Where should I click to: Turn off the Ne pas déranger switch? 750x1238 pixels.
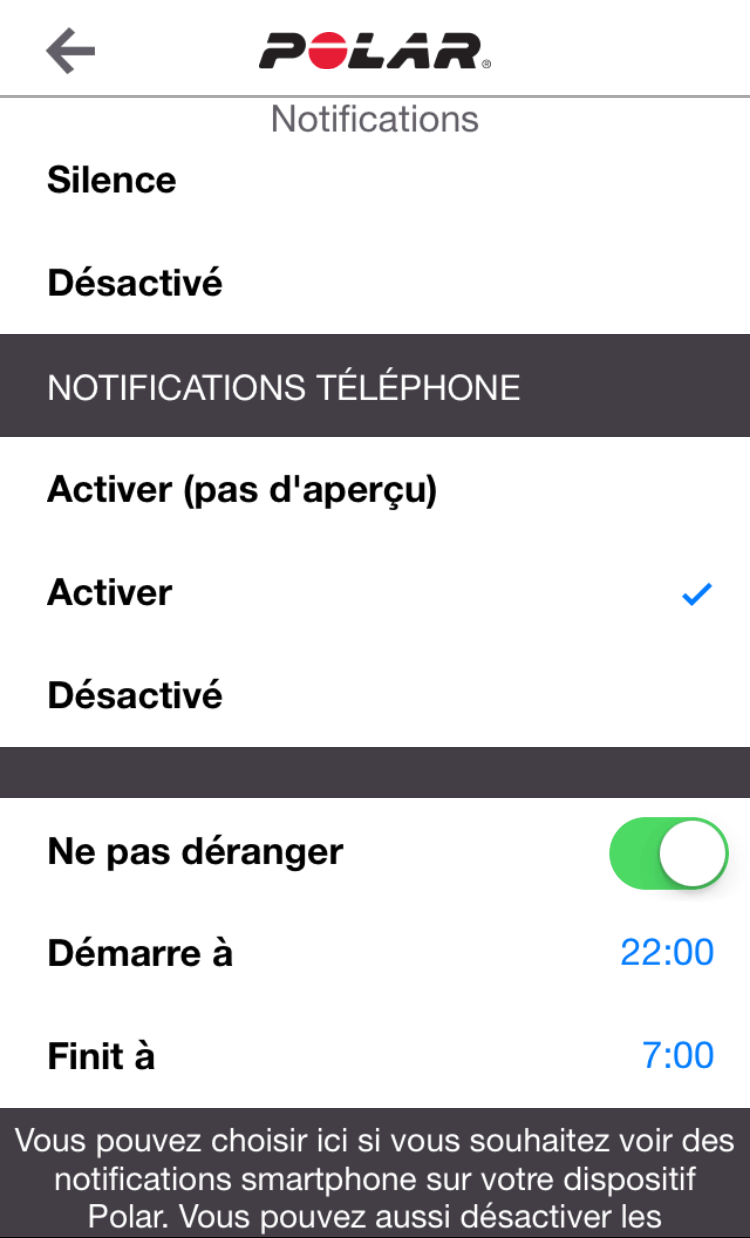pyautogui.click(x=668, y=853)
